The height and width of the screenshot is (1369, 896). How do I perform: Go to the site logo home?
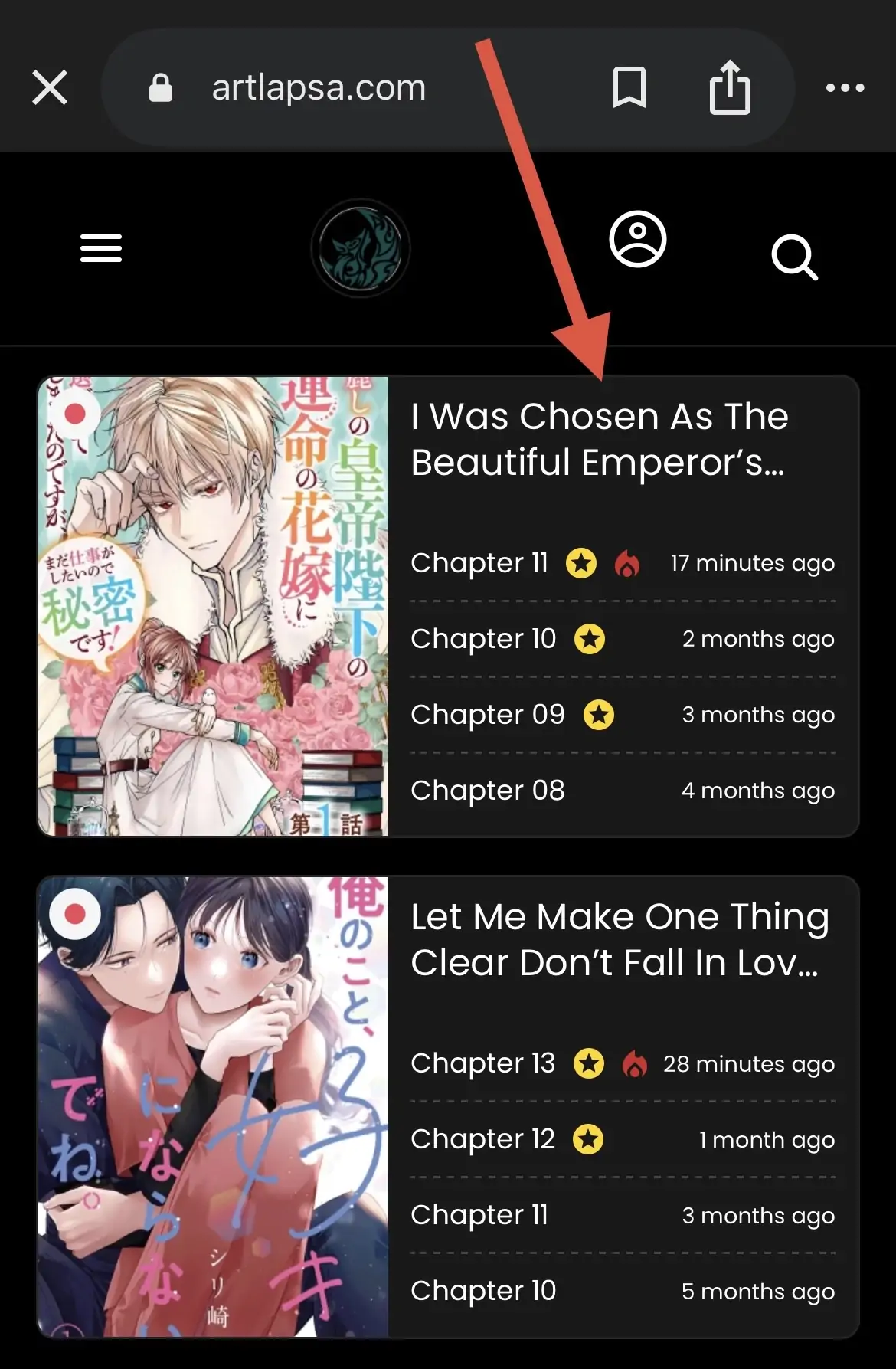click(x=361, y=248)
